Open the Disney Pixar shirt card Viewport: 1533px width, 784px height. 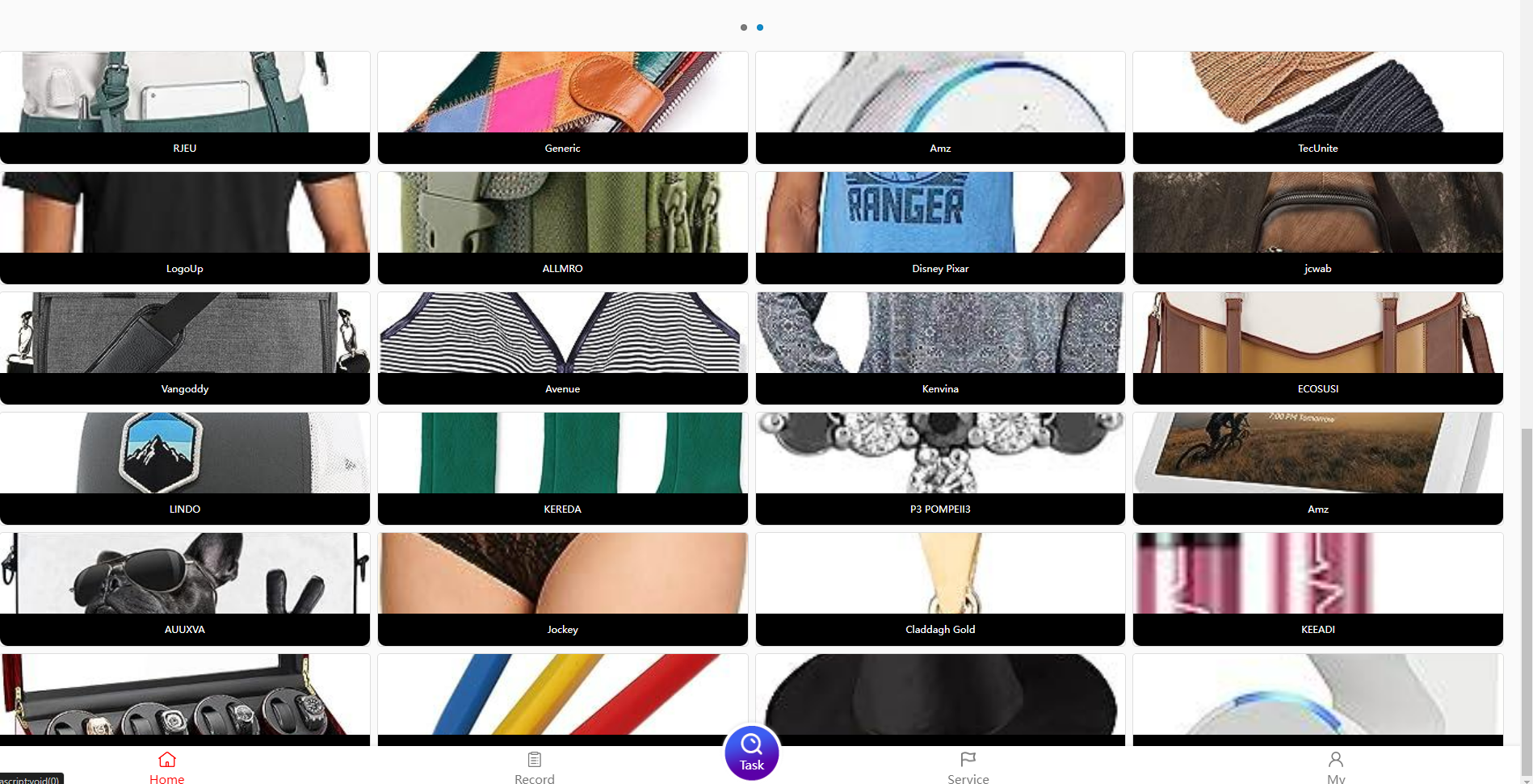pos(940,228)
